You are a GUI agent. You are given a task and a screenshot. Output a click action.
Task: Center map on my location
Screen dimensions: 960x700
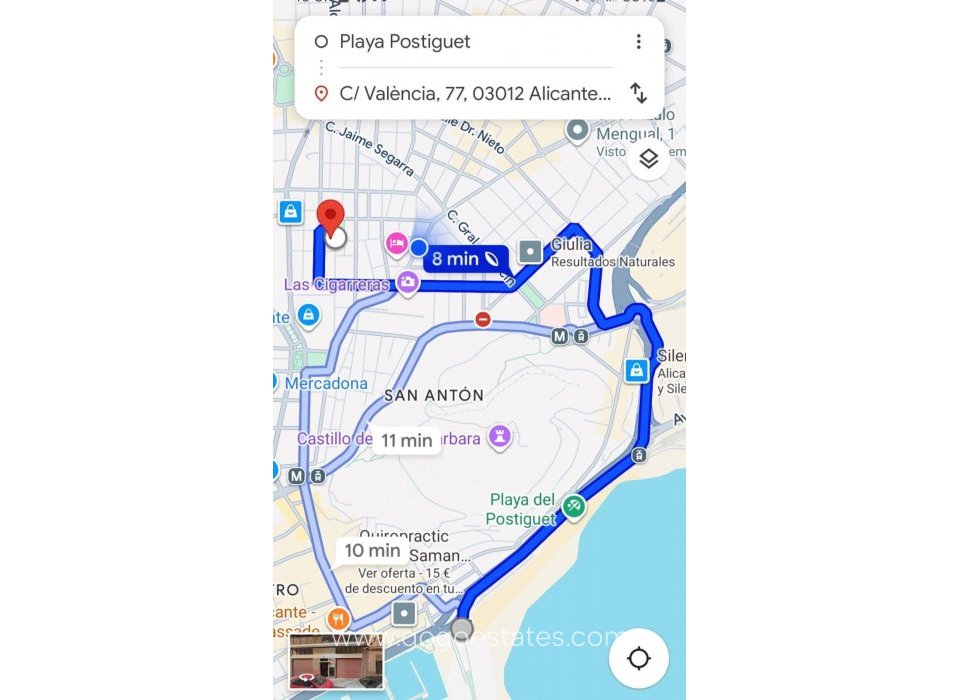tap(638, 658)
